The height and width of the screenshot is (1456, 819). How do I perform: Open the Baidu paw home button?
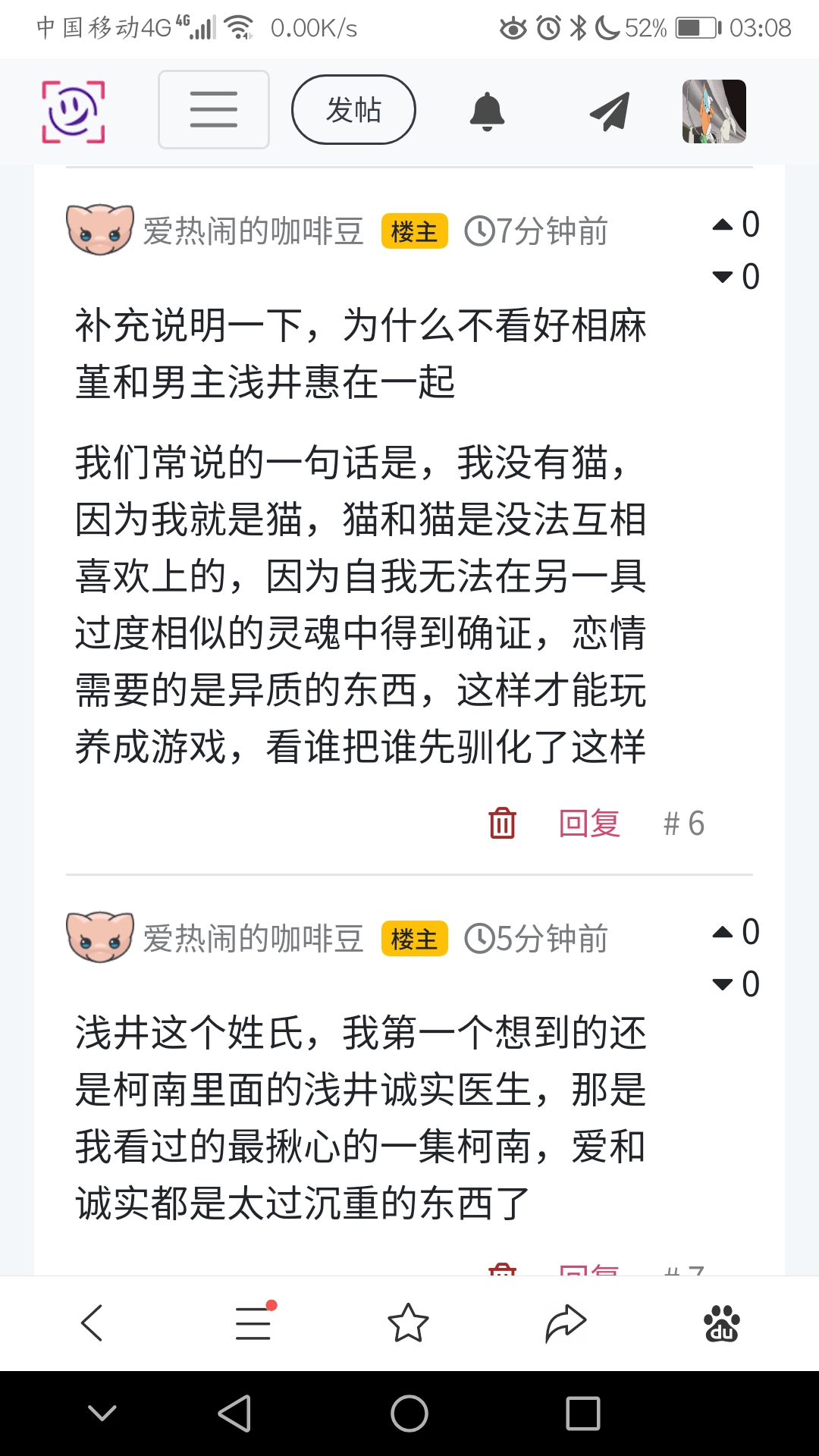point(721,1323)
